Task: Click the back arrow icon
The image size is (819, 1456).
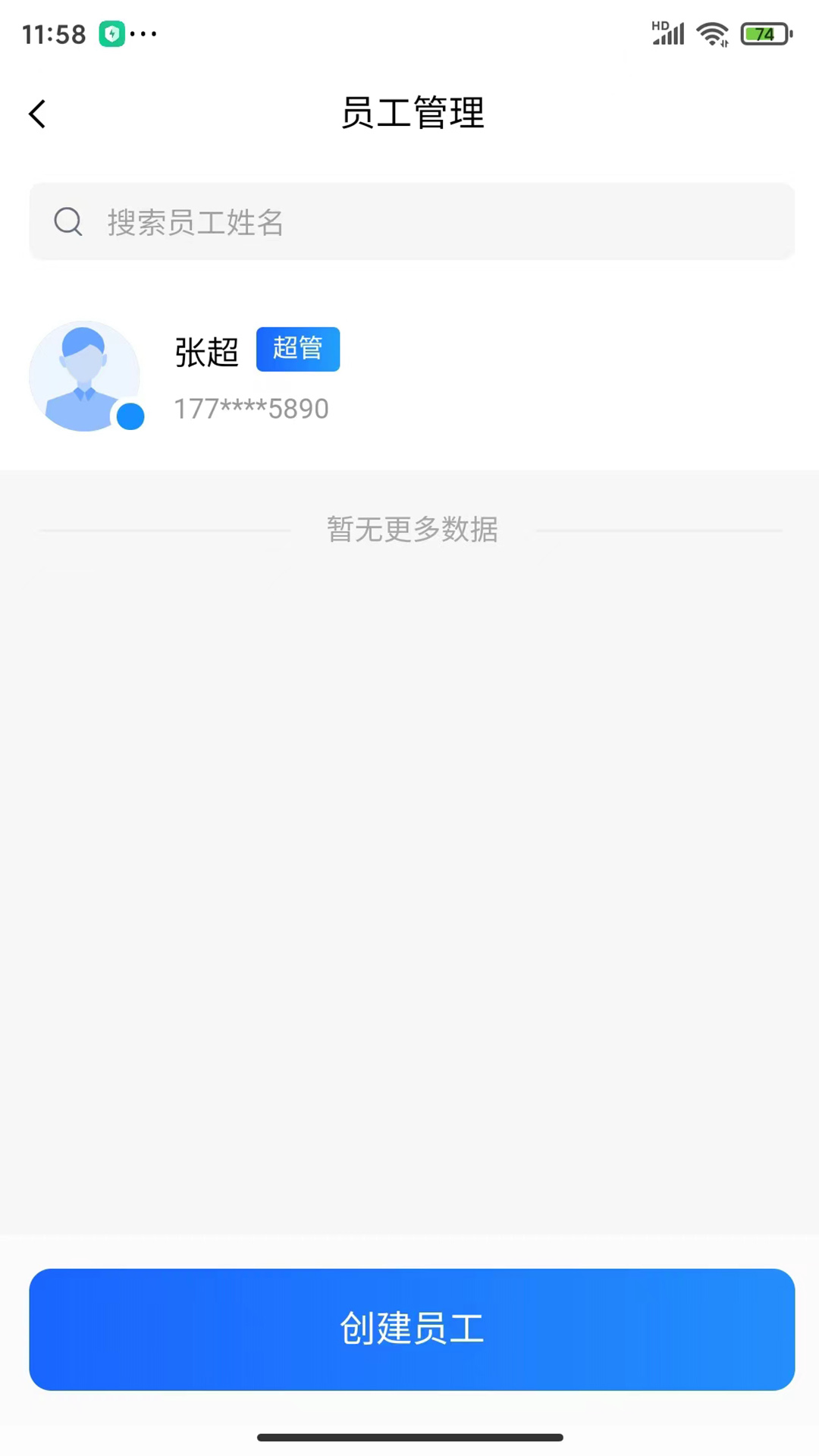Action: 36,114
